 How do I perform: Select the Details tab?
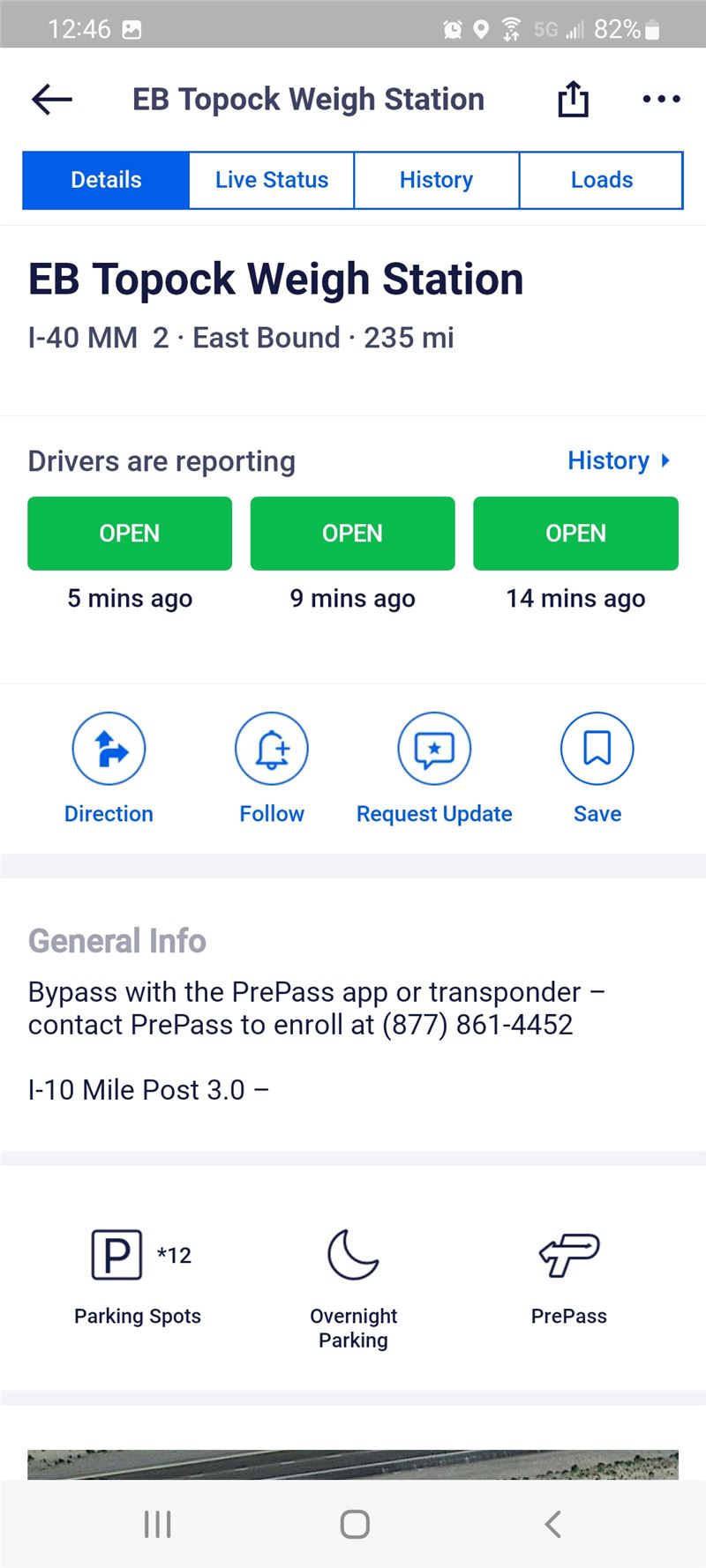(106, 180)
